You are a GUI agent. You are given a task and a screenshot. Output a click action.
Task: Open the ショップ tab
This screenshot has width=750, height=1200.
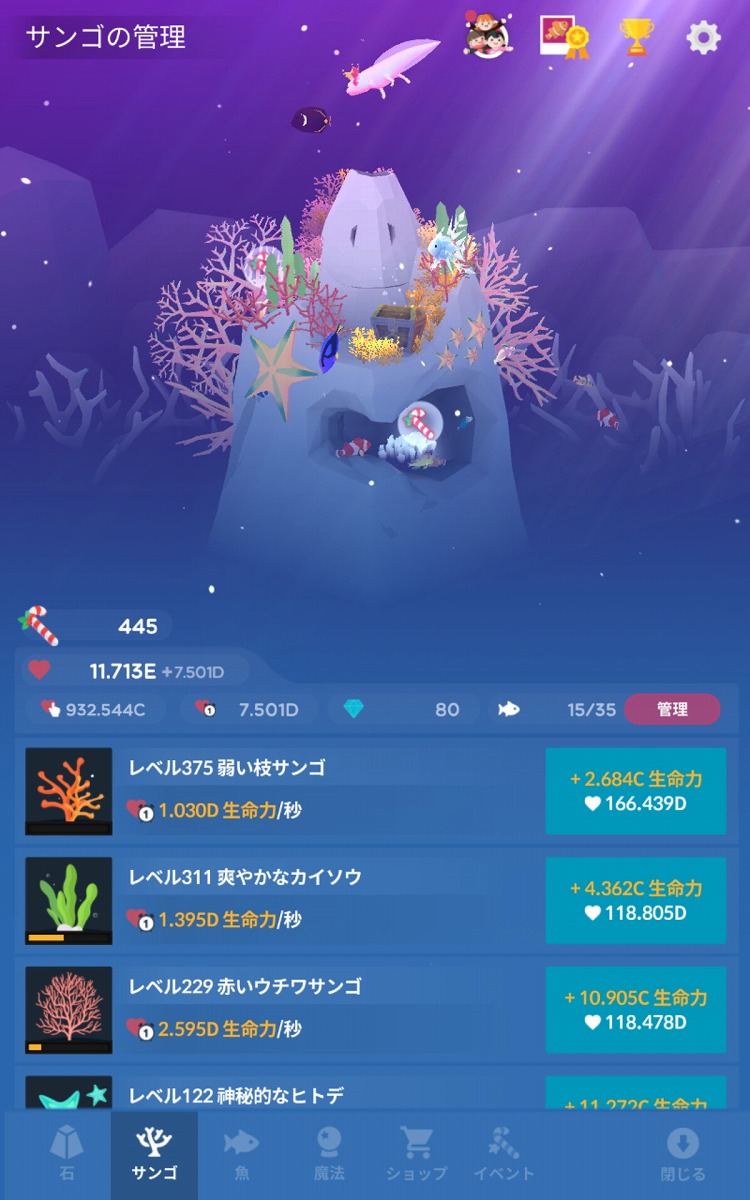pos(416,1155)
